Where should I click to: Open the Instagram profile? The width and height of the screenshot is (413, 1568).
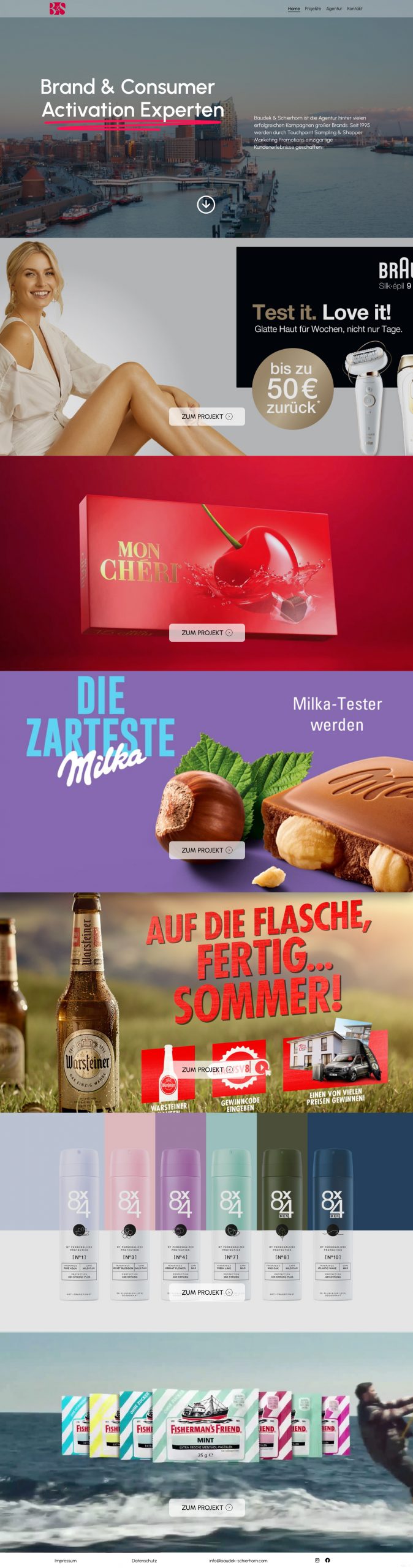[x=317, y=1560]
